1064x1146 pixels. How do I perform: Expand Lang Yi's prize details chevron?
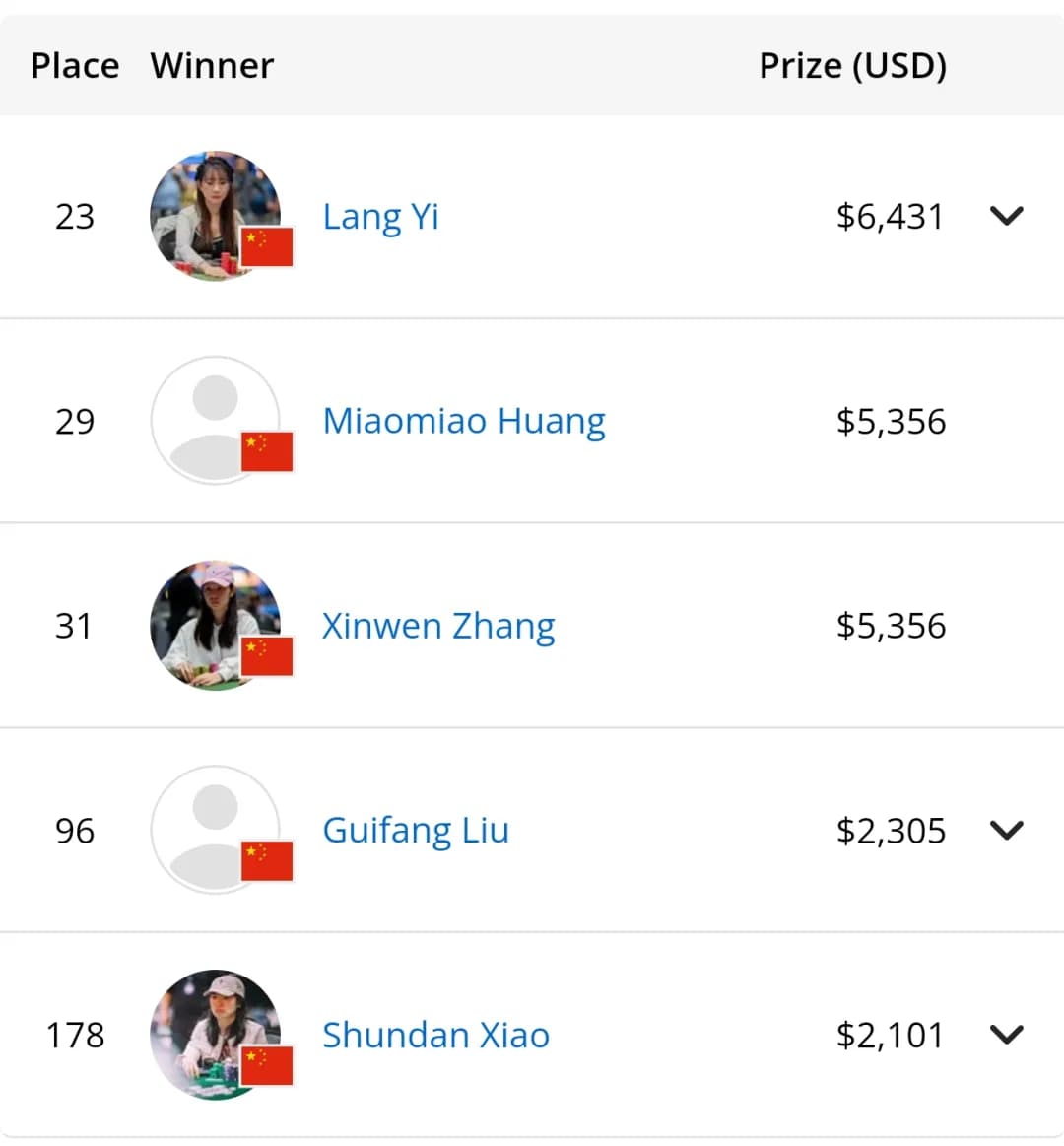pyautogui.click(x=1006, y=216)
